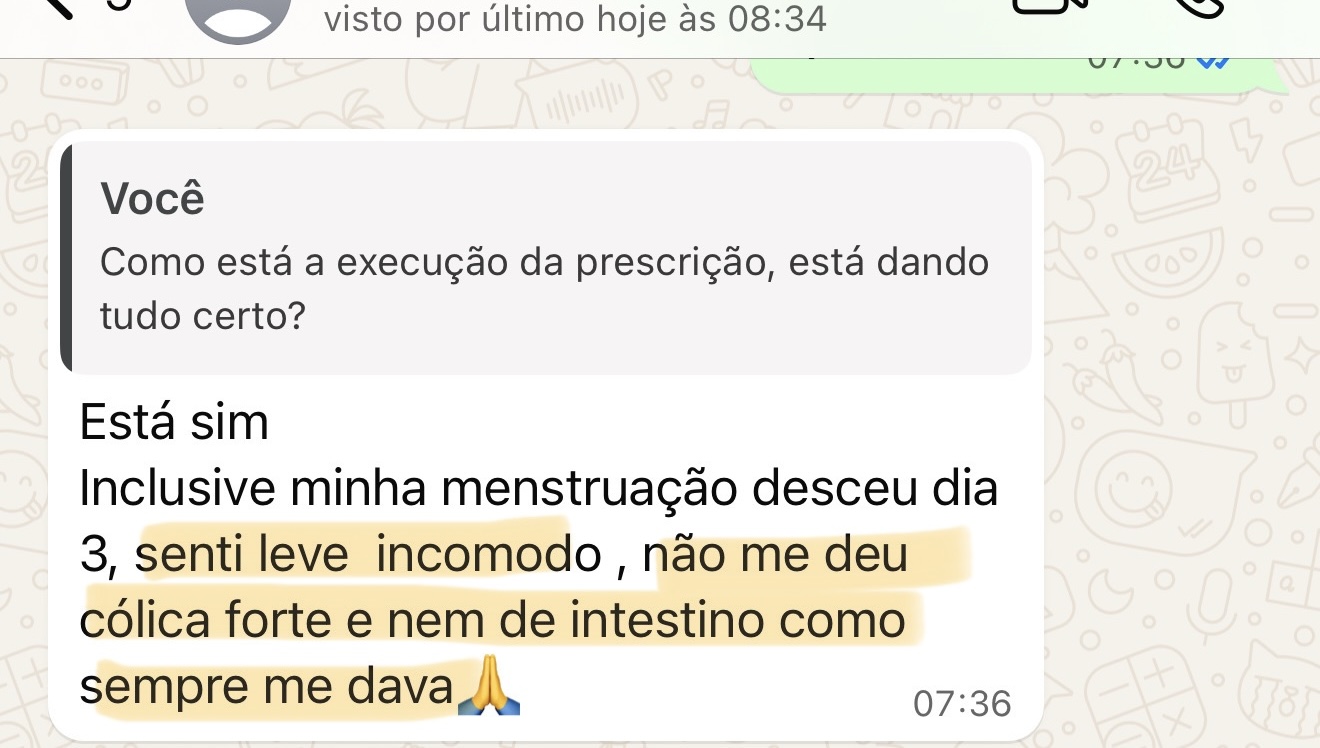Open the contact's profile picture
1320x748 pixels.
(238, 15)
